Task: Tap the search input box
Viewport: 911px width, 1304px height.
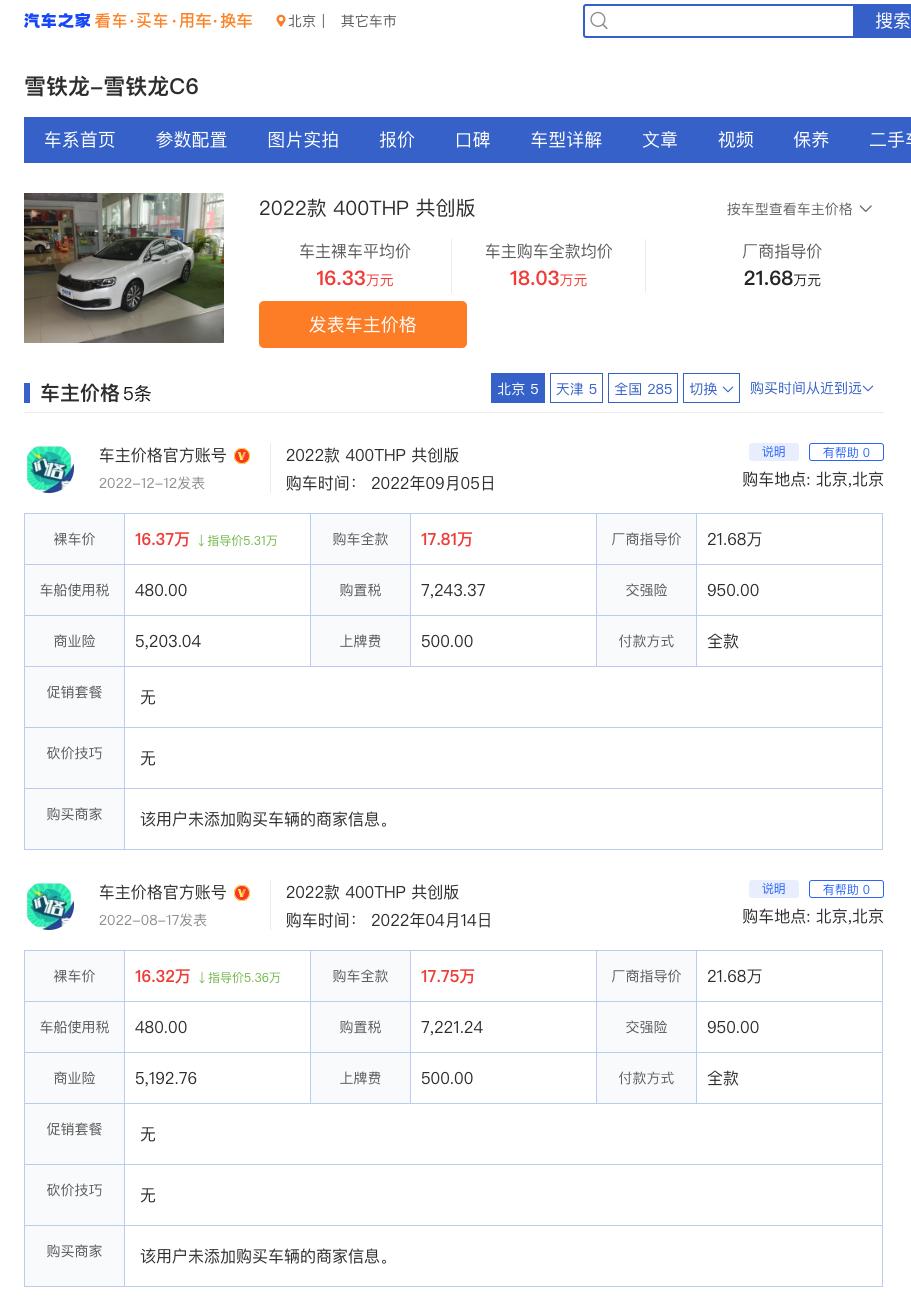Action: pyautogui.click(x=730, y=21)
